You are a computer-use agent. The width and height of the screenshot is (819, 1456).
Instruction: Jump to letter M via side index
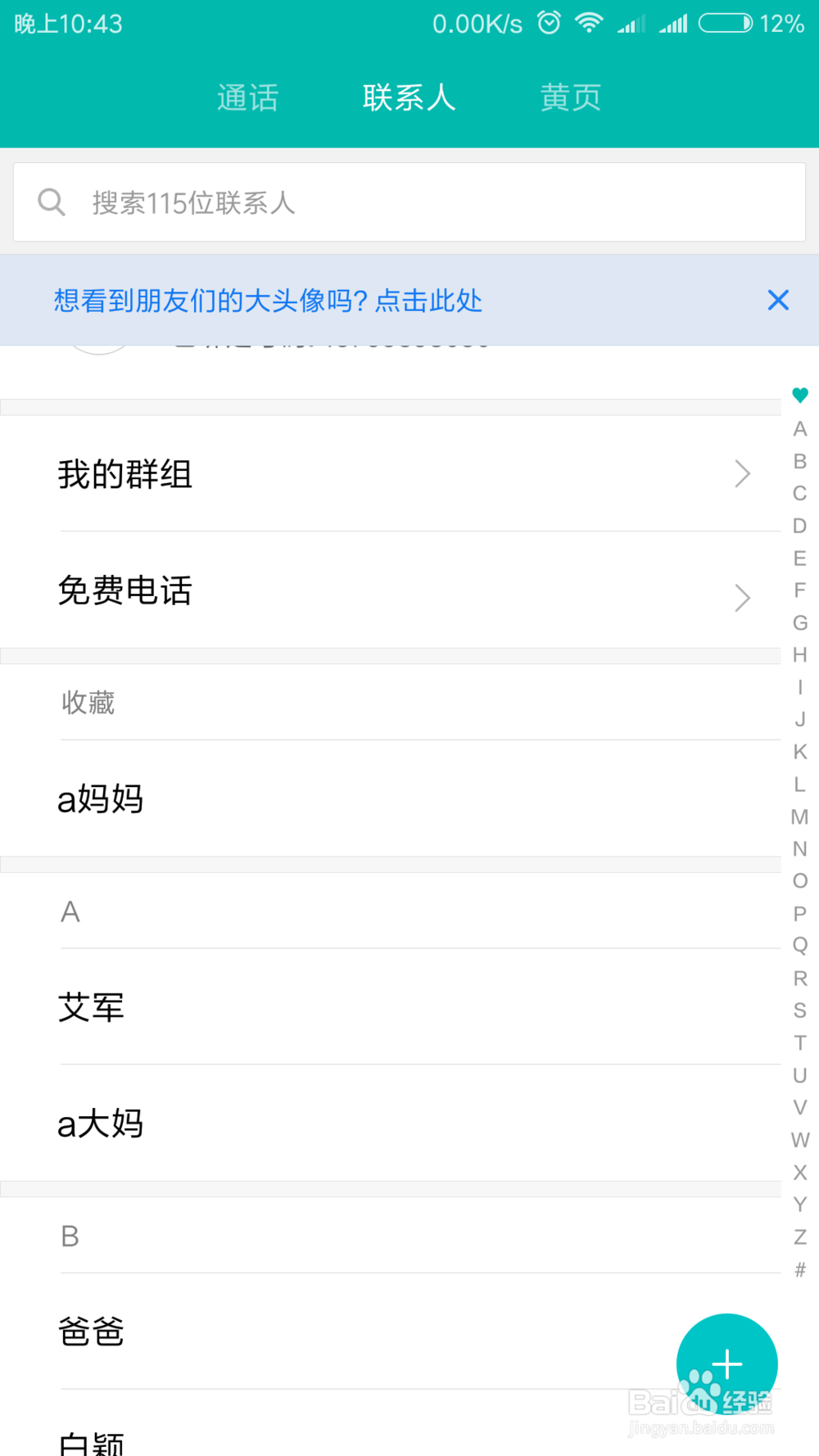point(799,816)
